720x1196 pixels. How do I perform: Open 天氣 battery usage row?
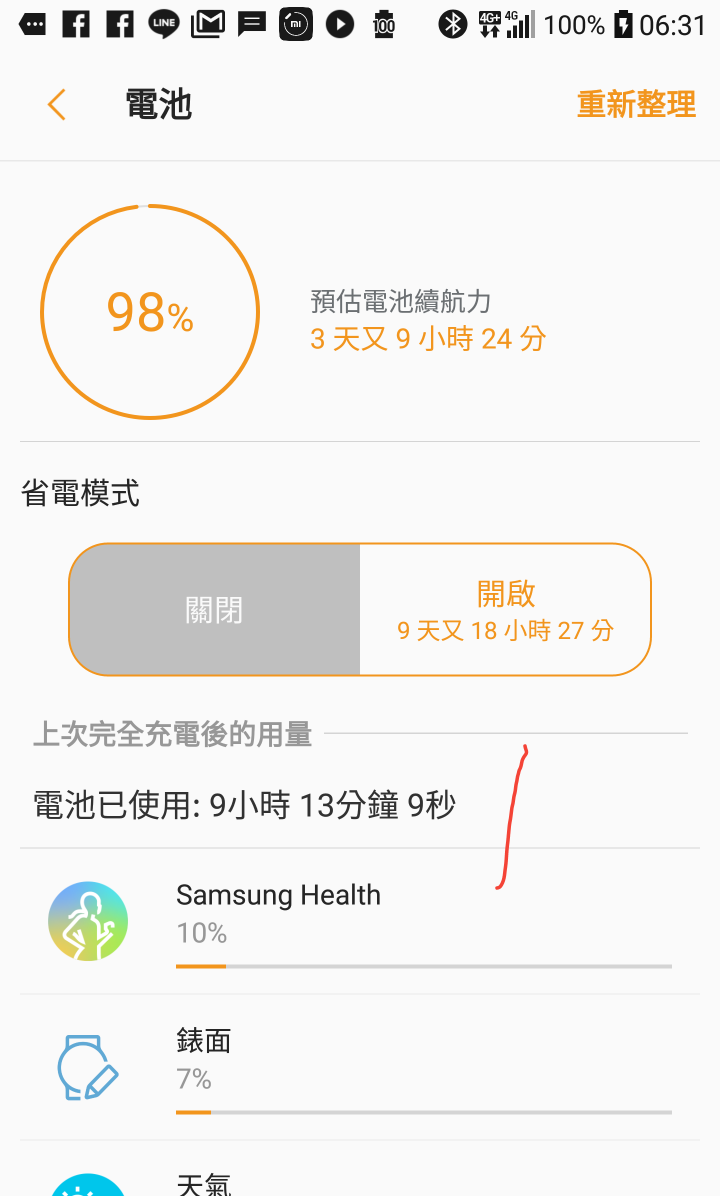tap(360, 1178)
